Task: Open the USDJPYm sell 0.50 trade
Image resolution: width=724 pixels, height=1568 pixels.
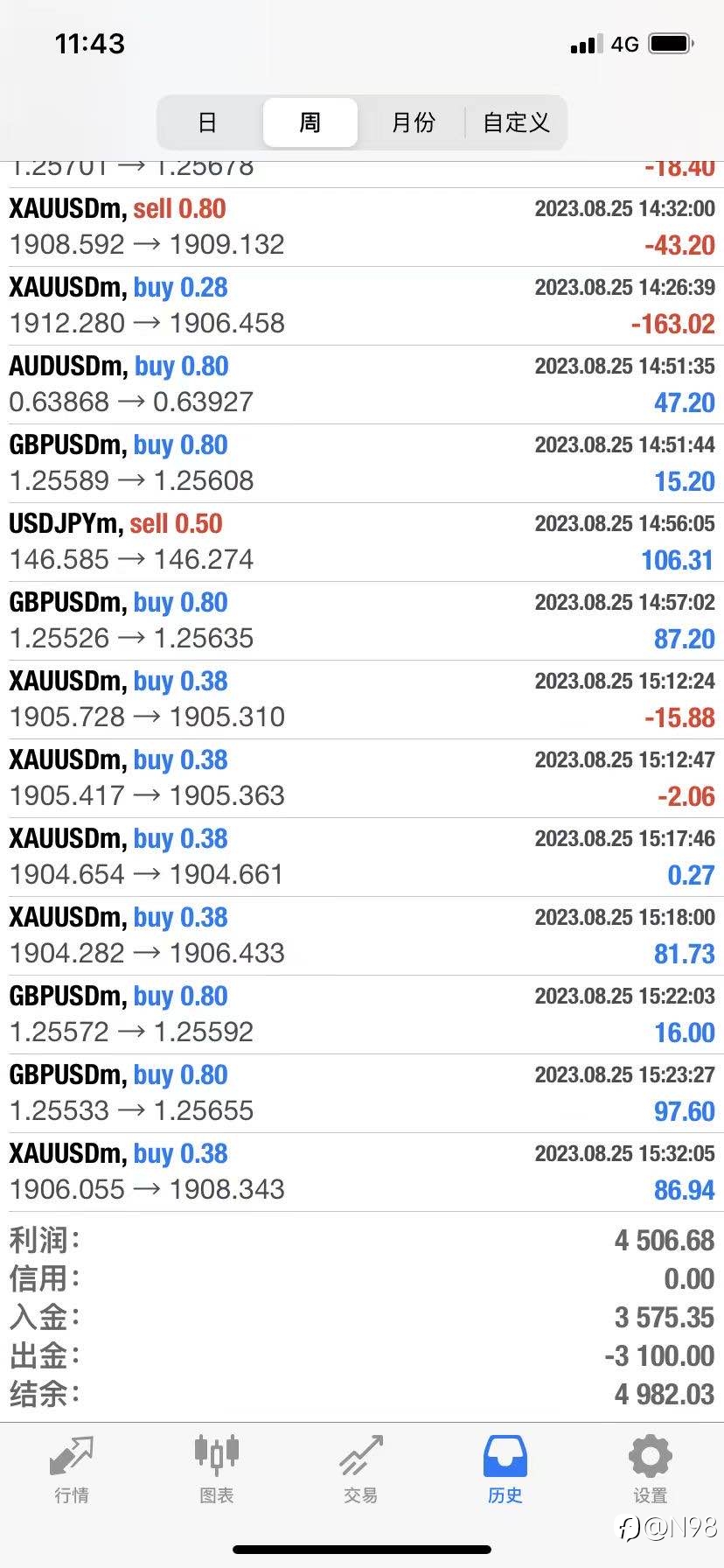Action: pos(362,542)
